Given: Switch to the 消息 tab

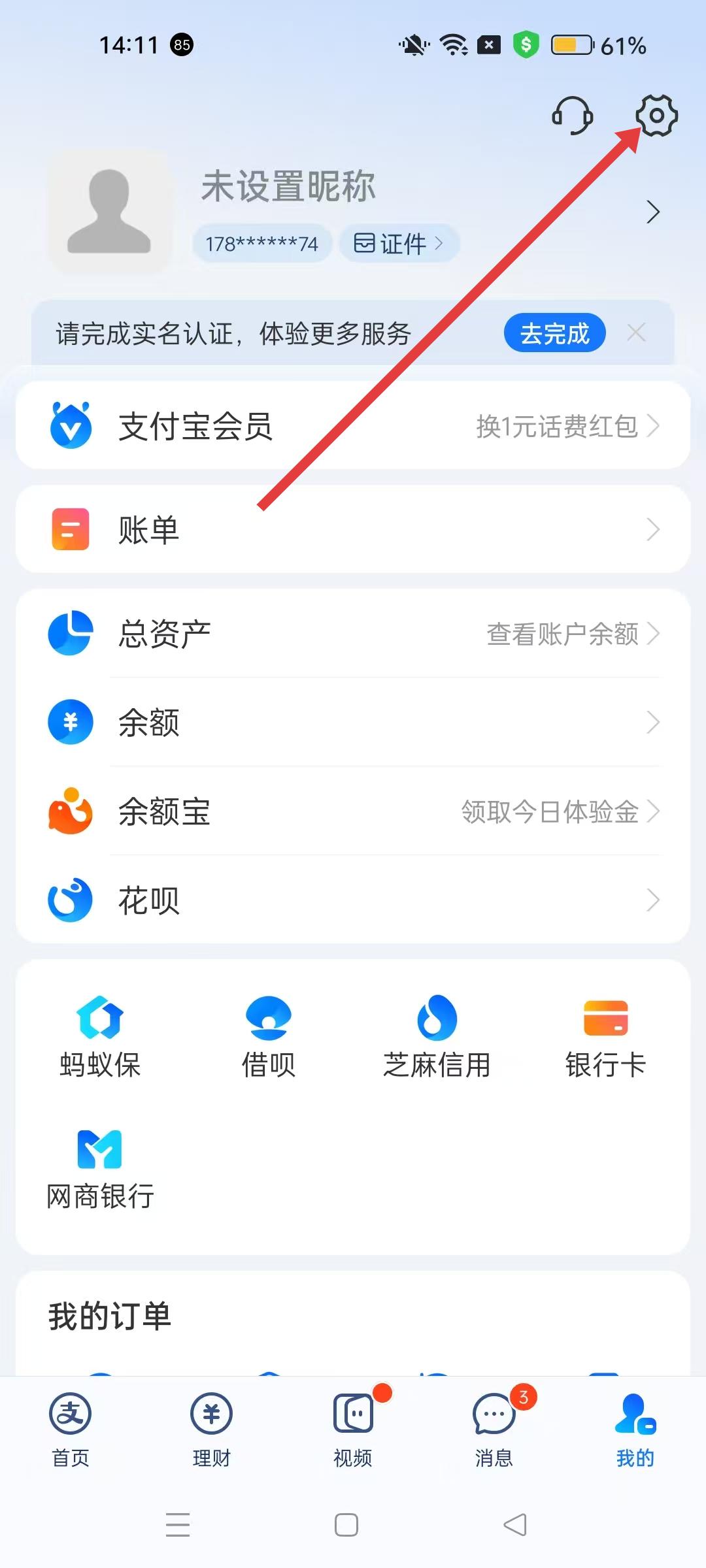Looking at the screenshot, I should (x=494, y=1429).
